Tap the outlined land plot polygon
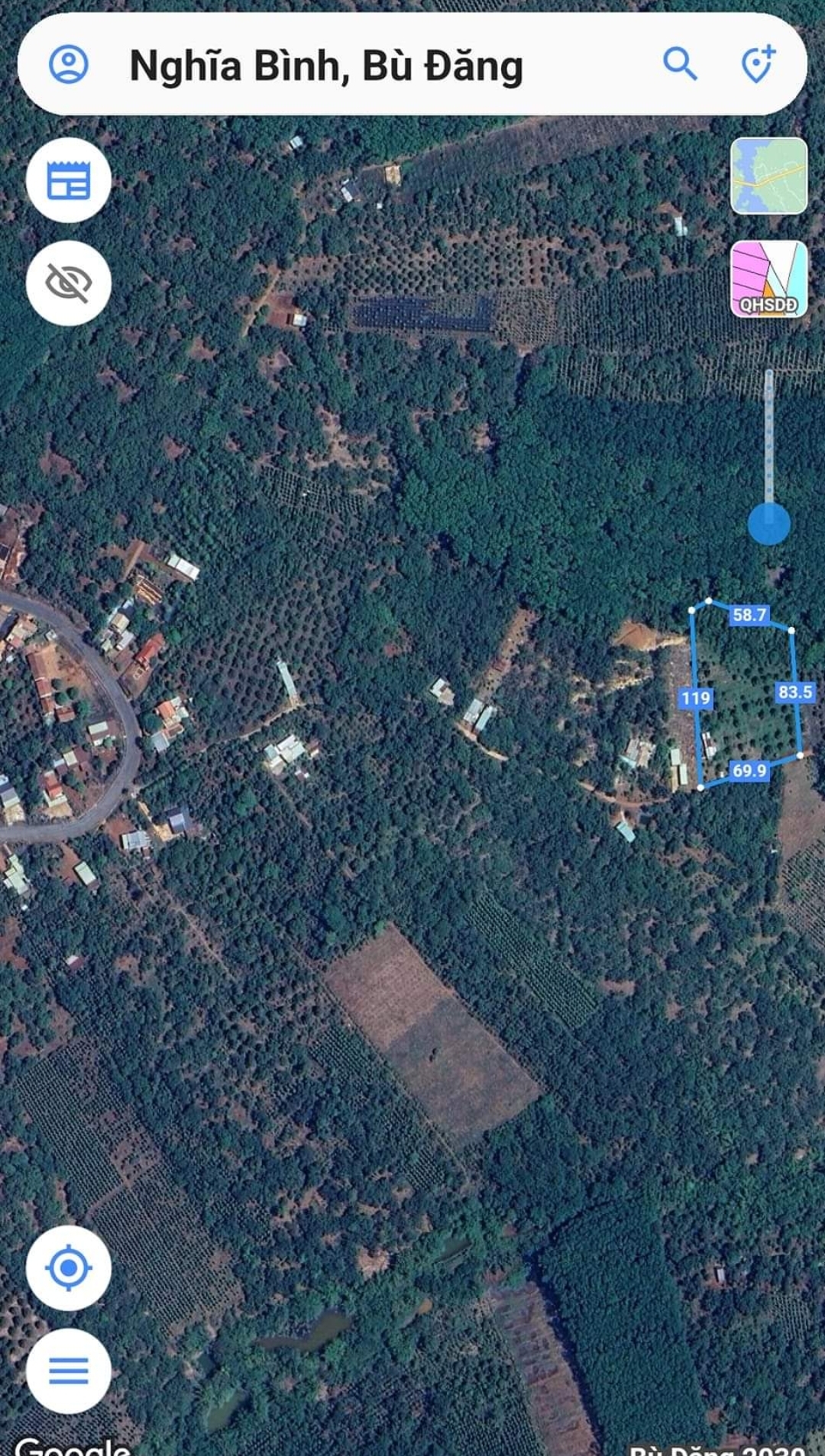The width and height of the screenshot is (825, 1456). click(x=746, y=695)
